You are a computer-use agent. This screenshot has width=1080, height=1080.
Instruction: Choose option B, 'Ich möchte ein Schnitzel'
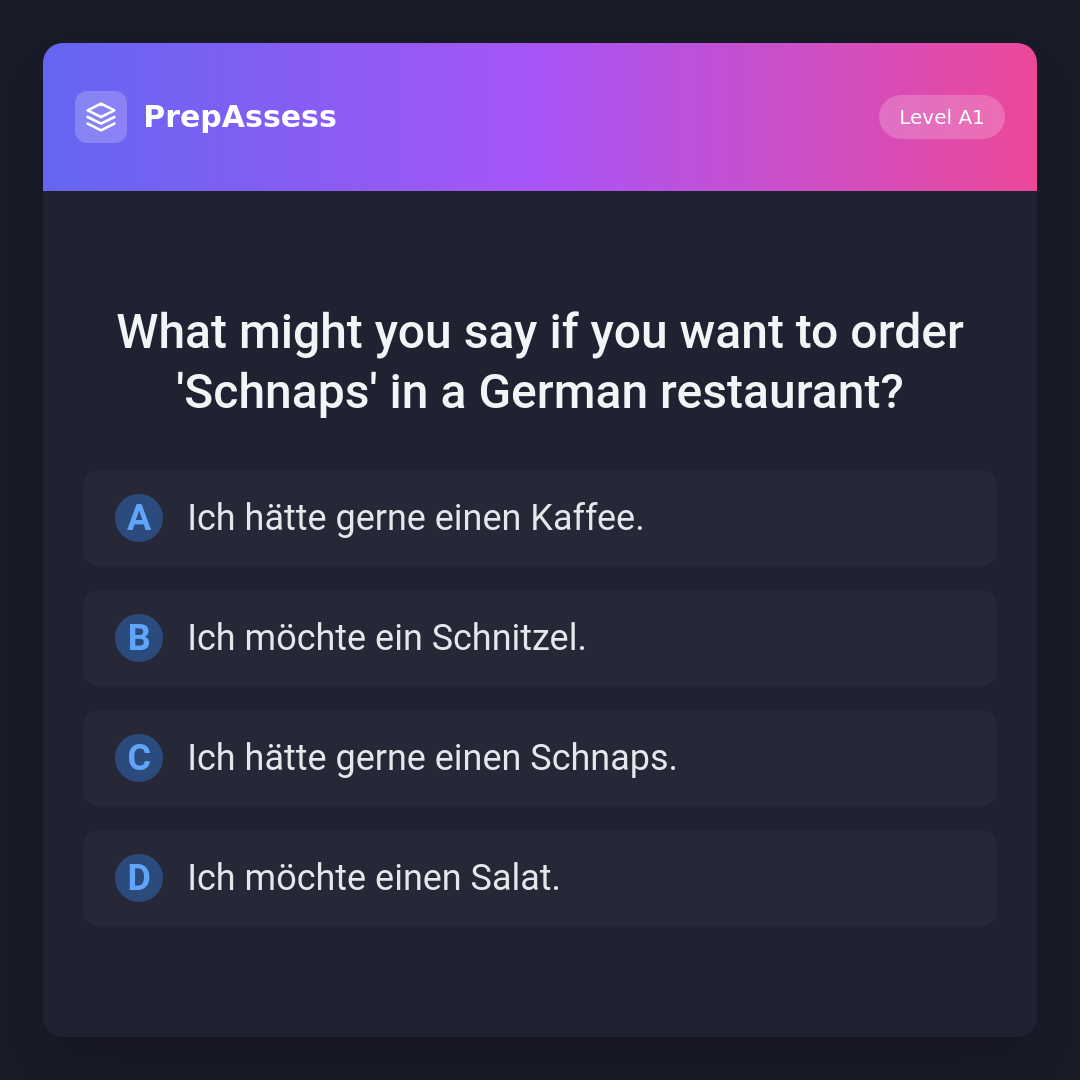(540, 638)
